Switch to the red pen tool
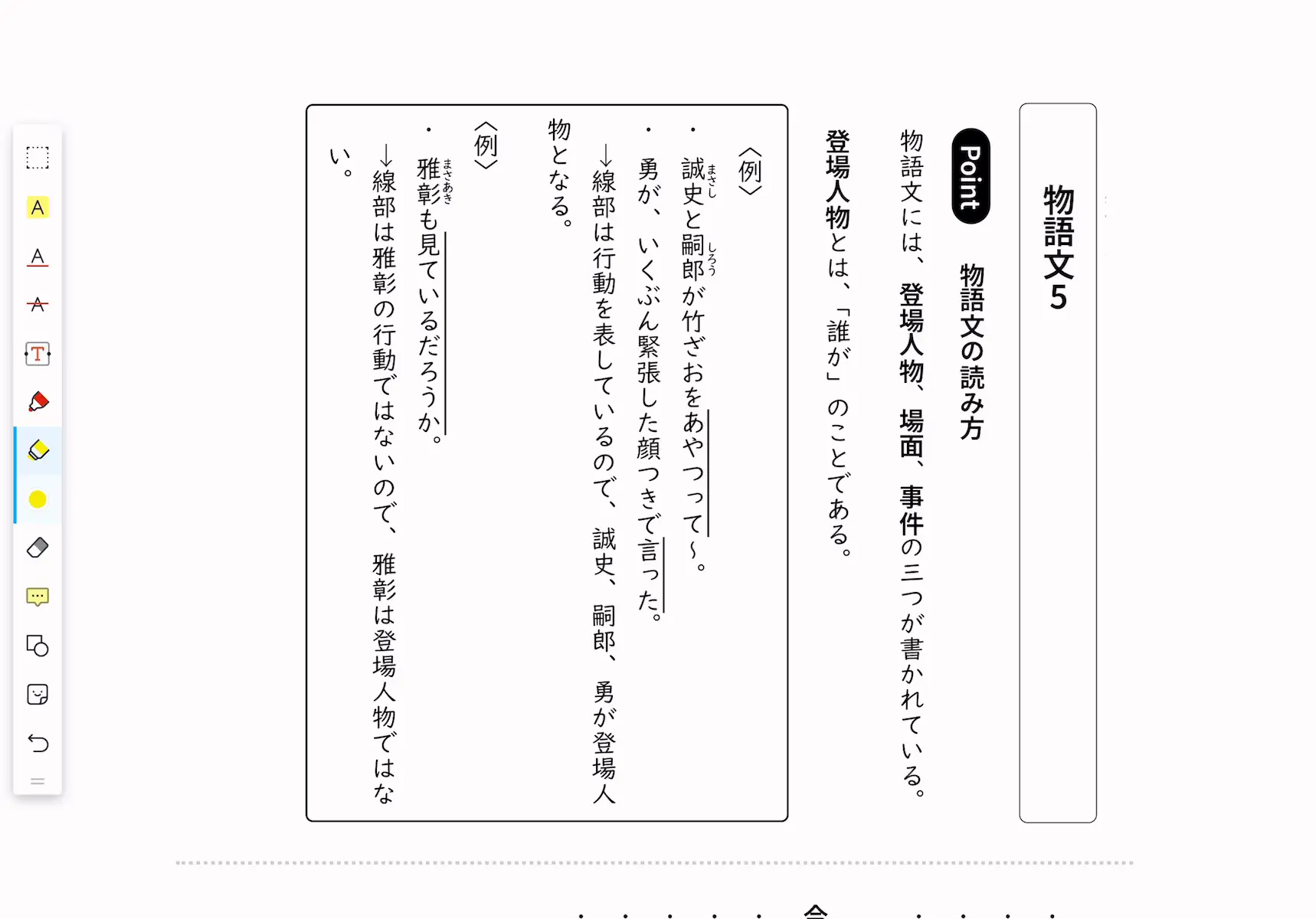The image size is (1316, 919). coord(38,402)
